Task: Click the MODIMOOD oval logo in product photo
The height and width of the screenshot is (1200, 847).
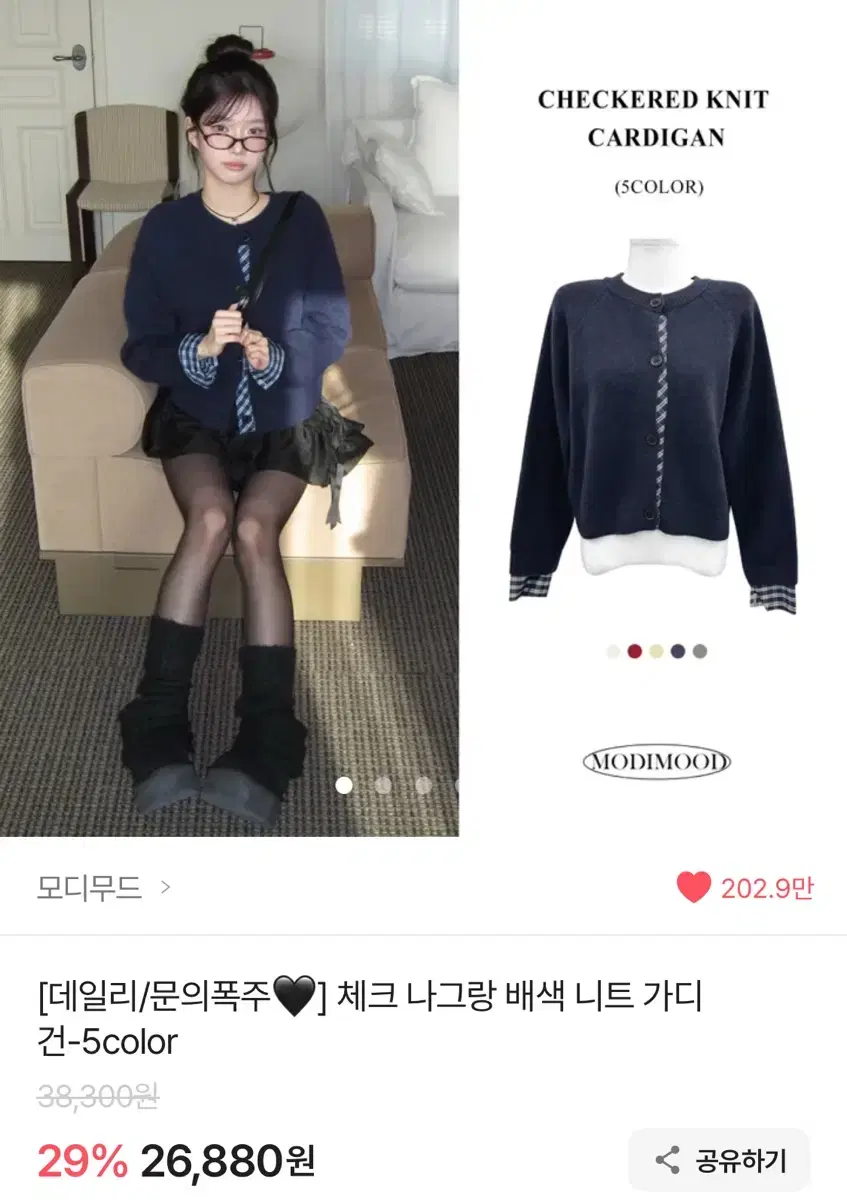Action: tap(657, 760)
